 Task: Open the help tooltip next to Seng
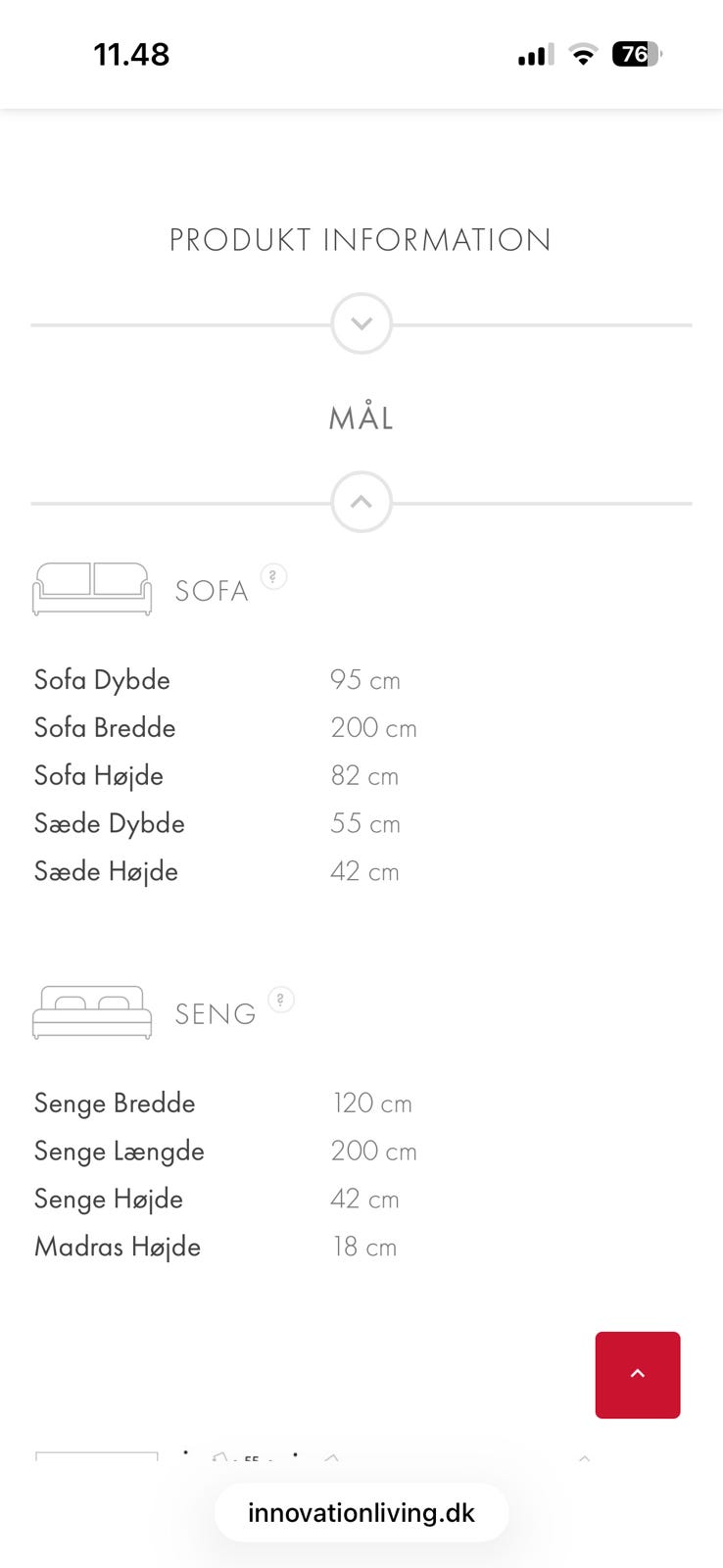[281, 1000]
